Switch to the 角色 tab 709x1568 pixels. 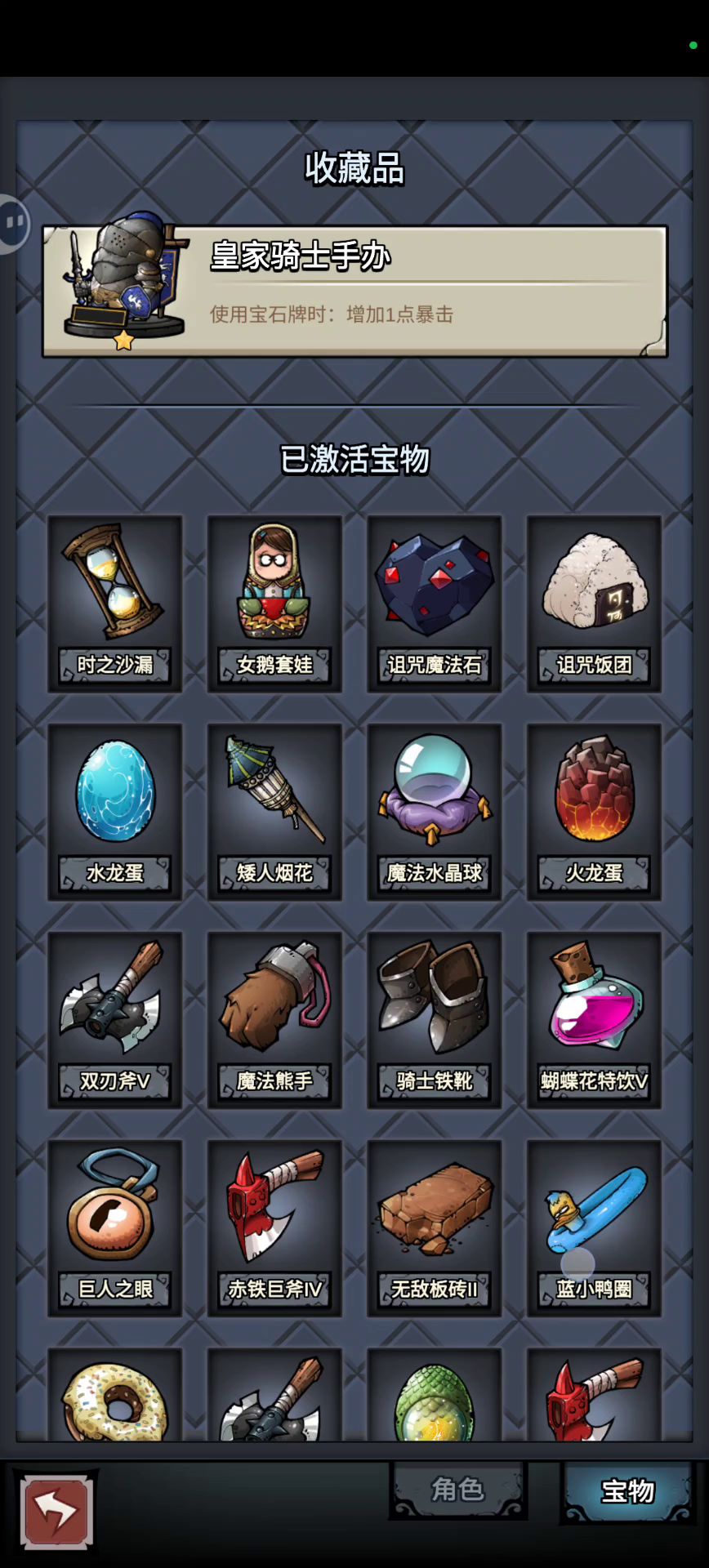pos(458,1490)
